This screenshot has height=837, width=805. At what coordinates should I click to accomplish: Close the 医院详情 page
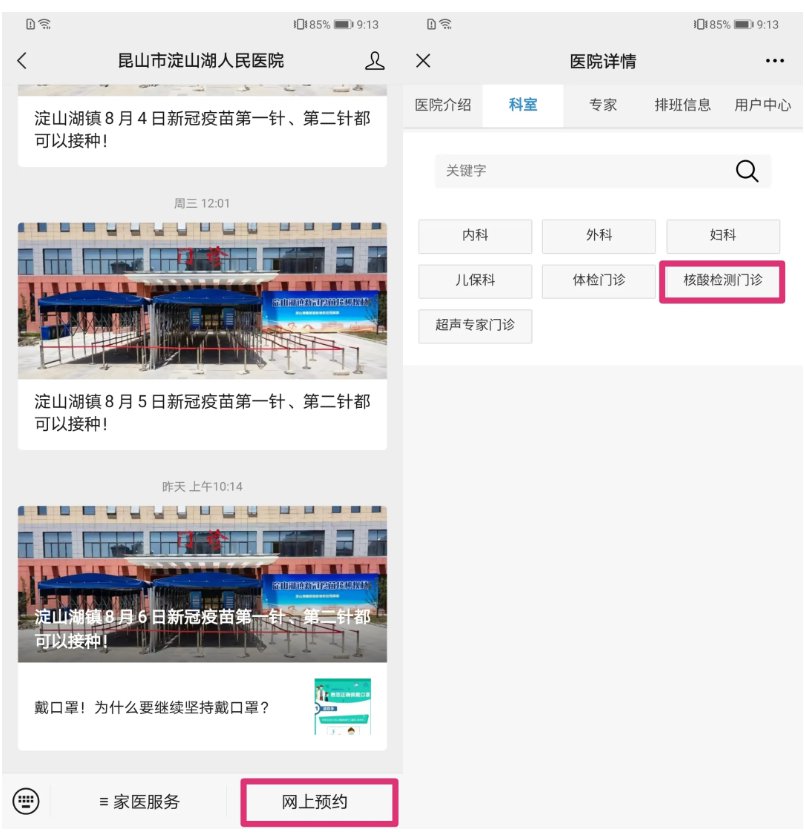click(x=423, y=61)
